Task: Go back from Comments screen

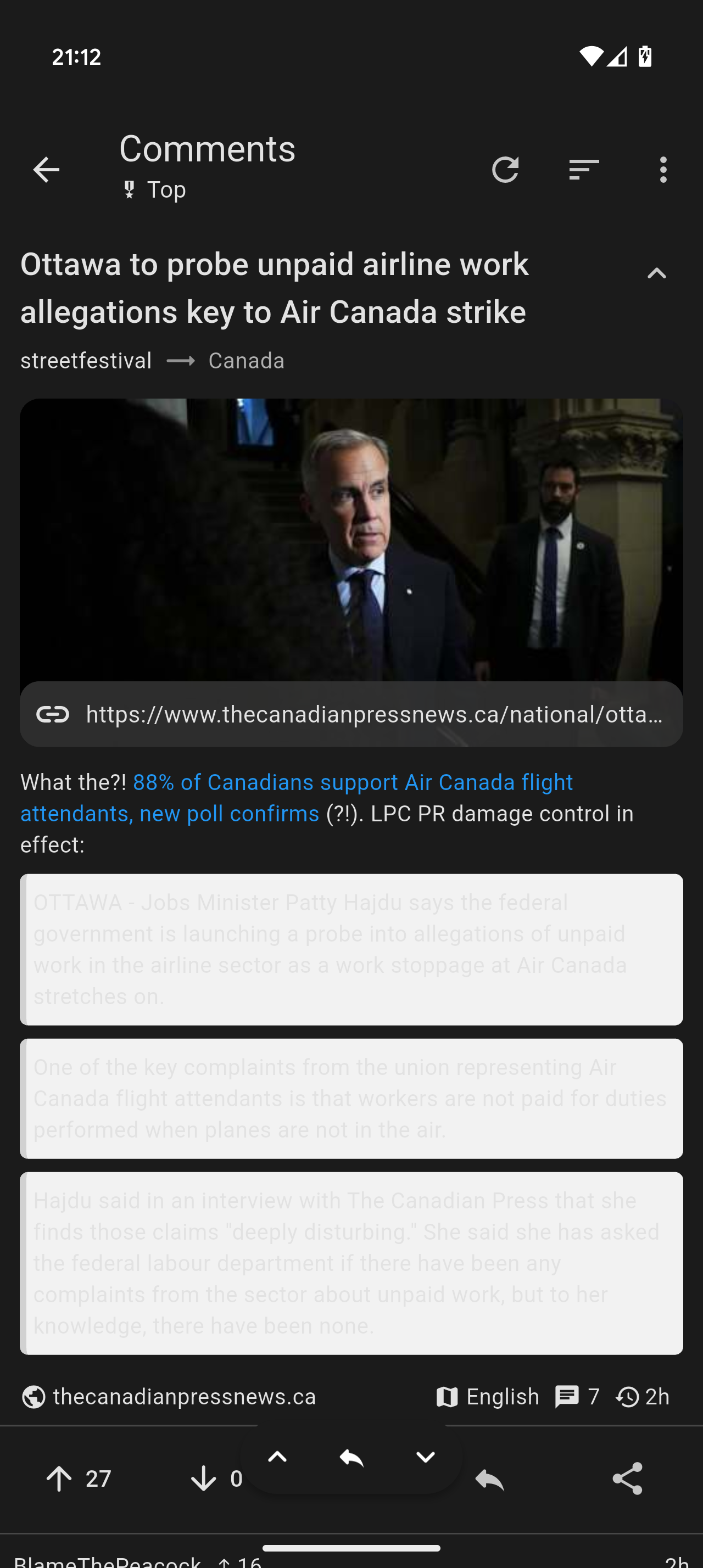Action: click(46, 169)
